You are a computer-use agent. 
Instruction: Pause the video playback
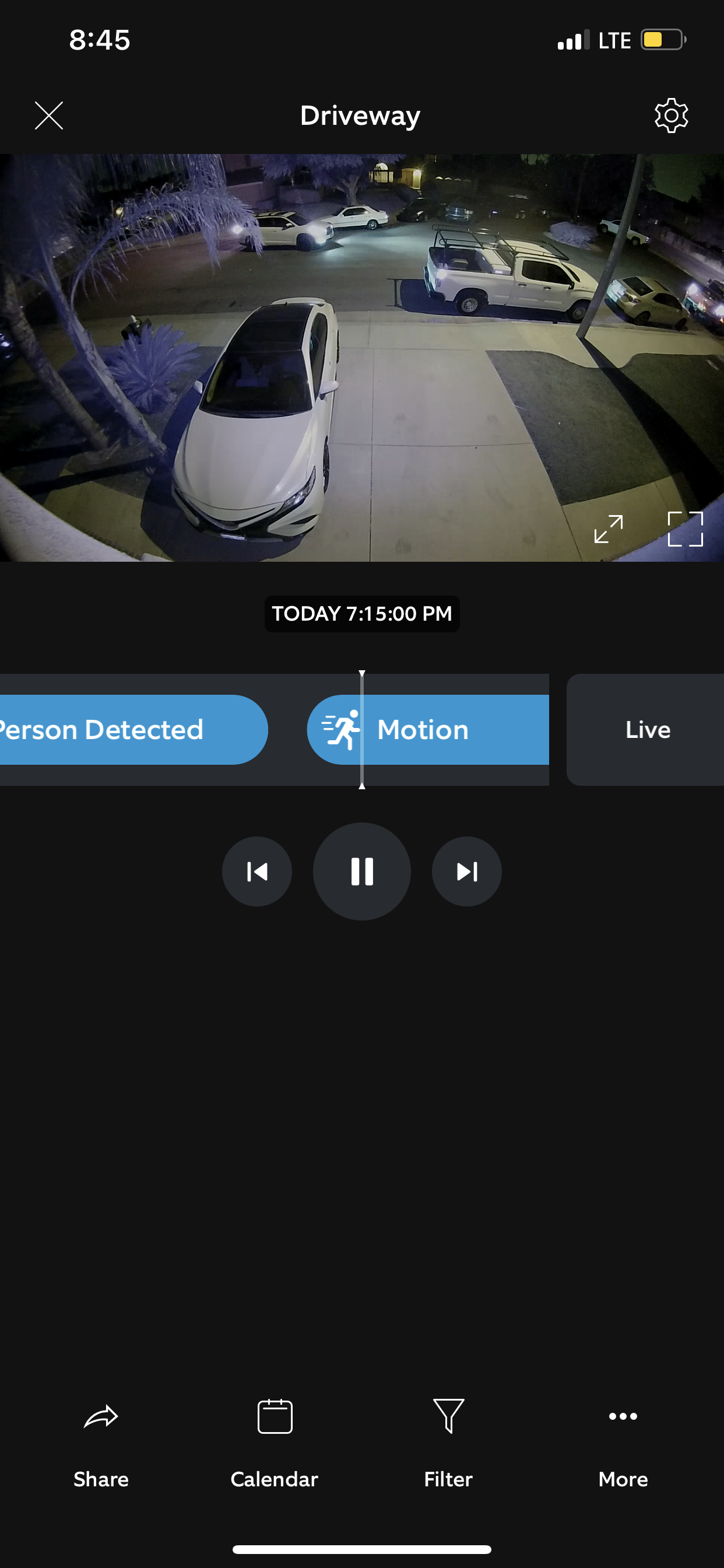[362, 871]
